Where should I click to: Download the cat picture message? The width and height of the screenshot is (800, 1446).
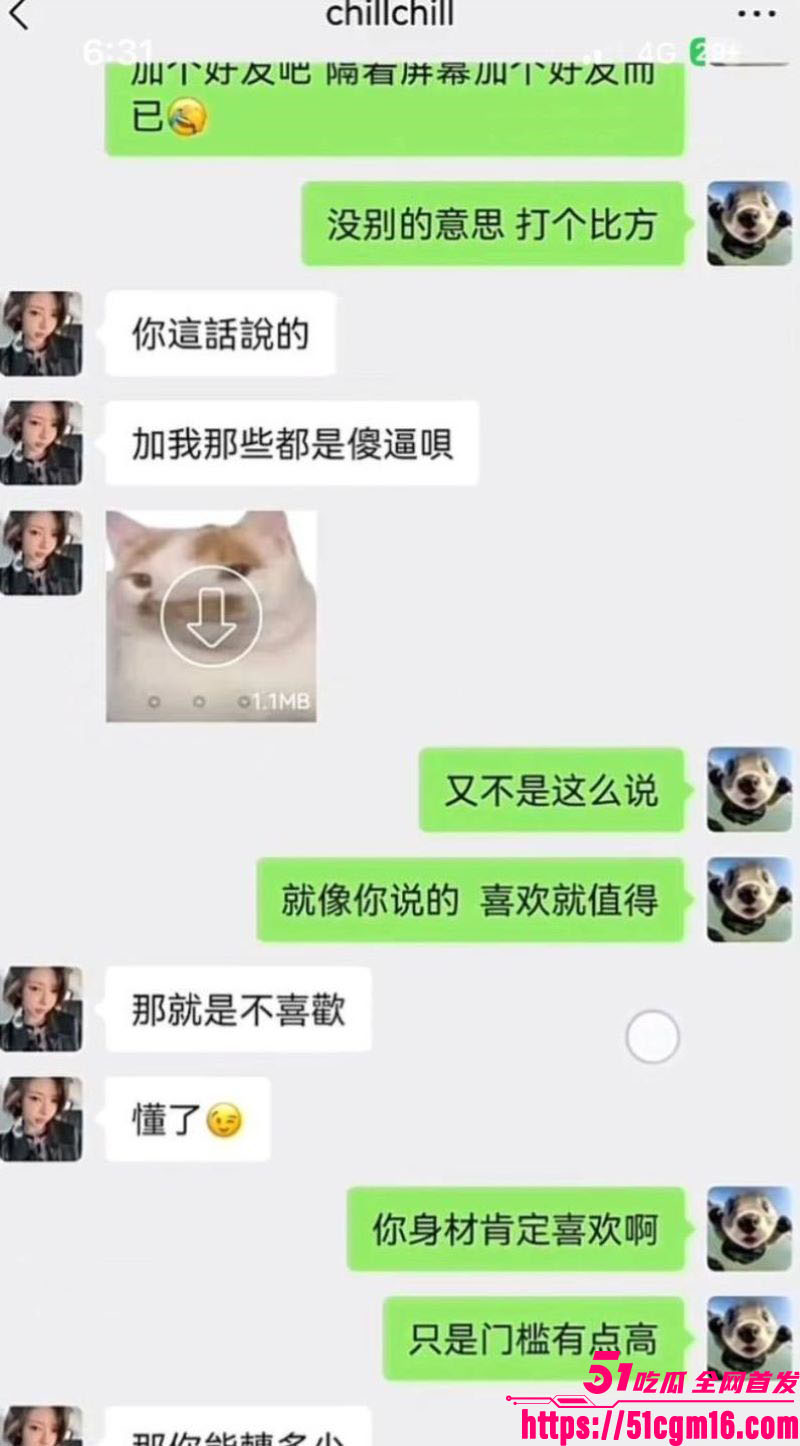point(211,616)
